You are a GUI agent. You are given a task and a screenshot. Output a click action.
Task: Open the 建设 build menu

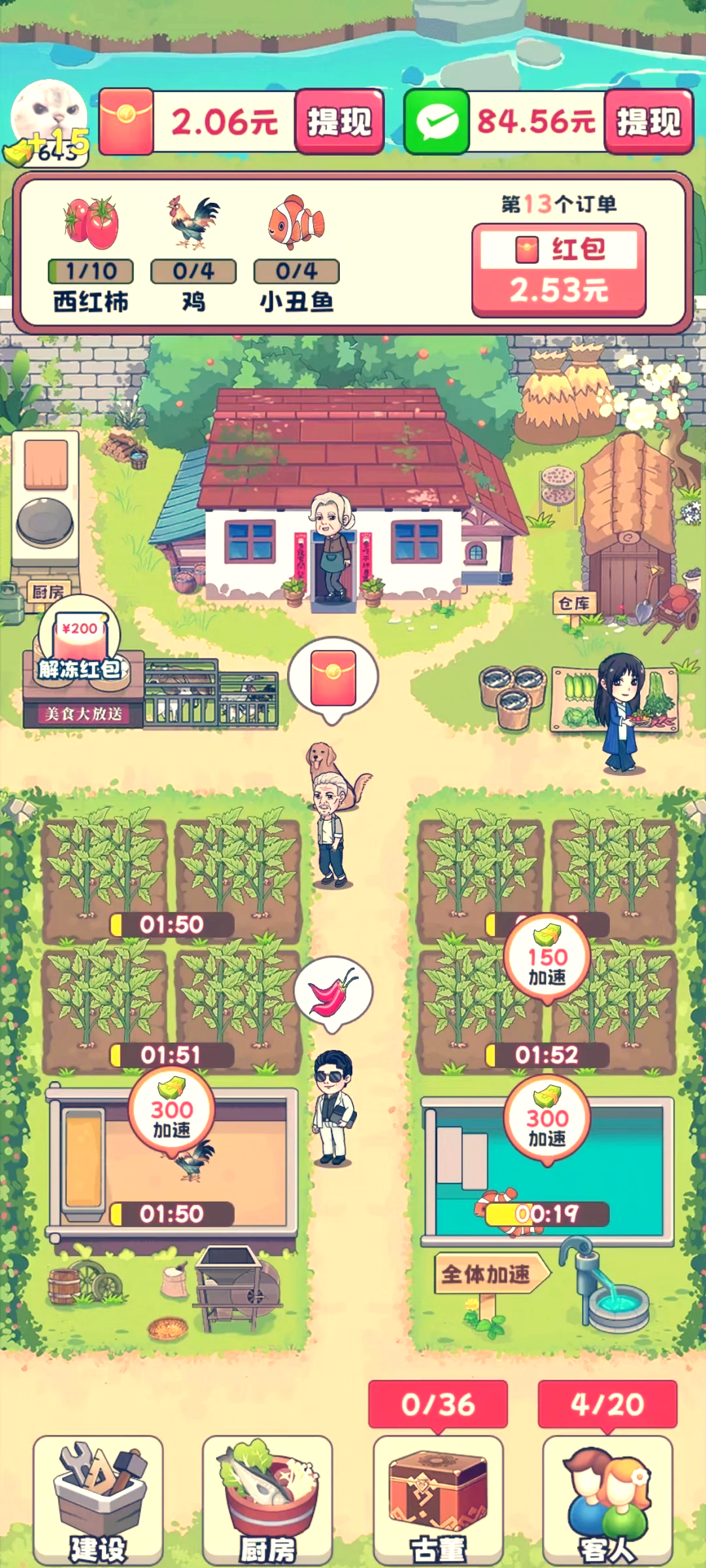98,1498
